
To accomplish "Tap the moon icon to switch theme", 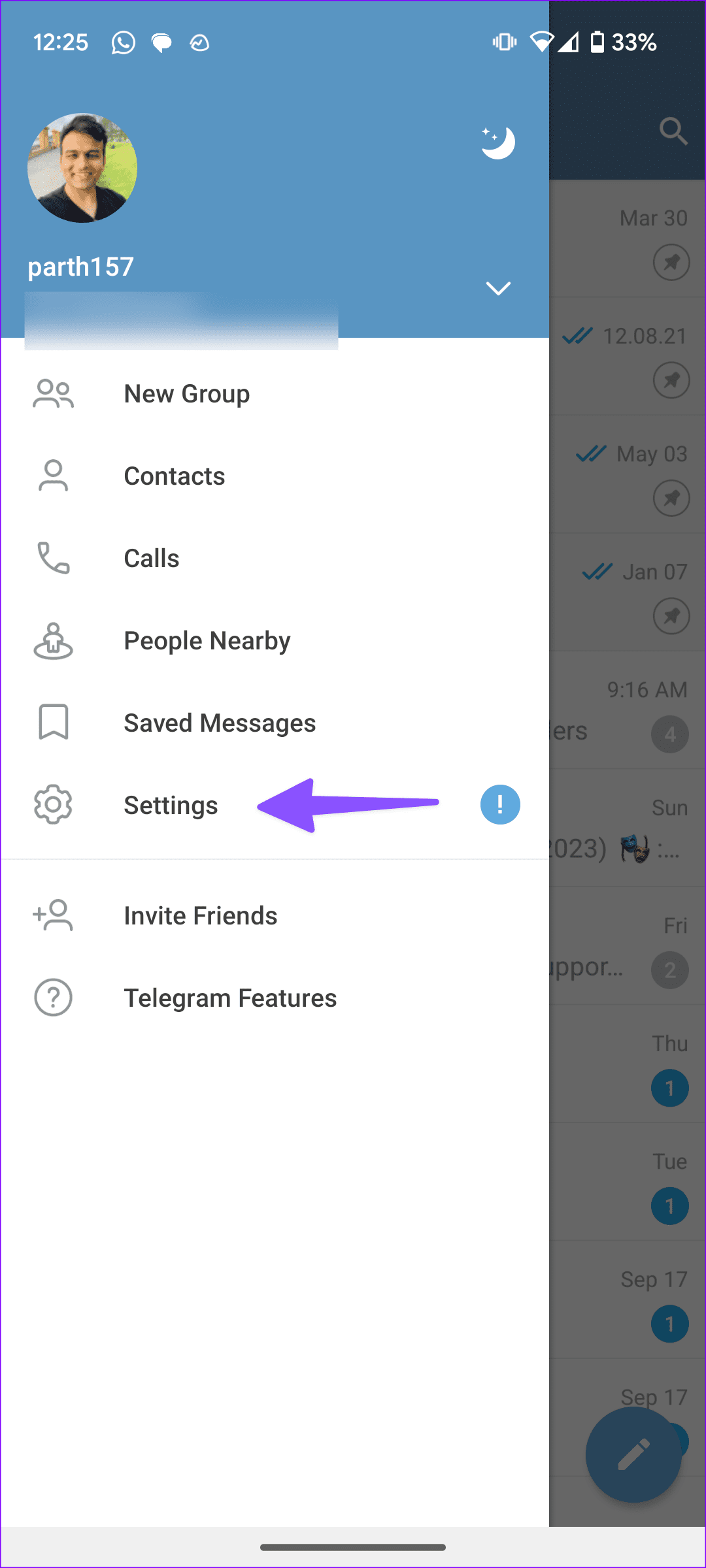I will (498, 143).
